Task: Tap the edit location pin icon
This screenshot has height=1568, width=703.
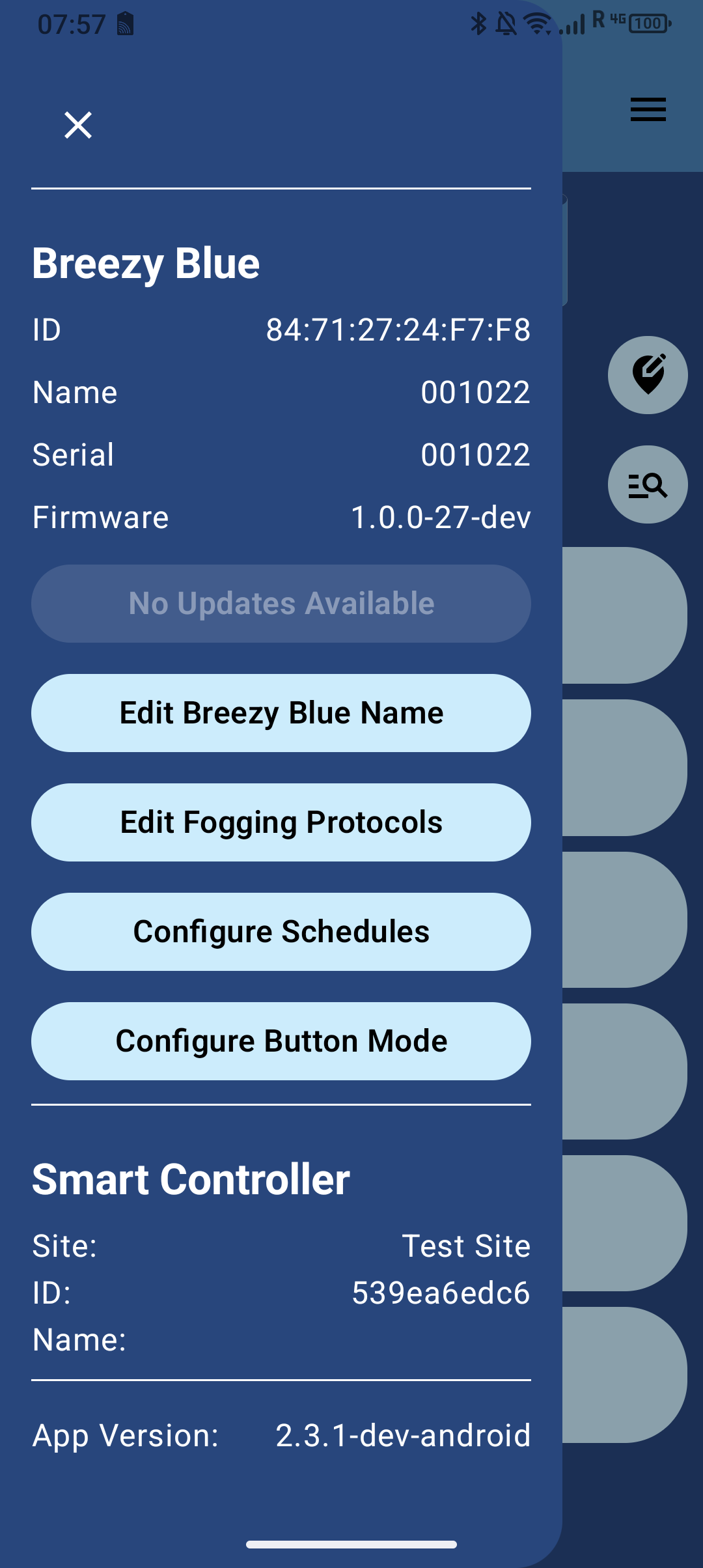Action: 648,374
